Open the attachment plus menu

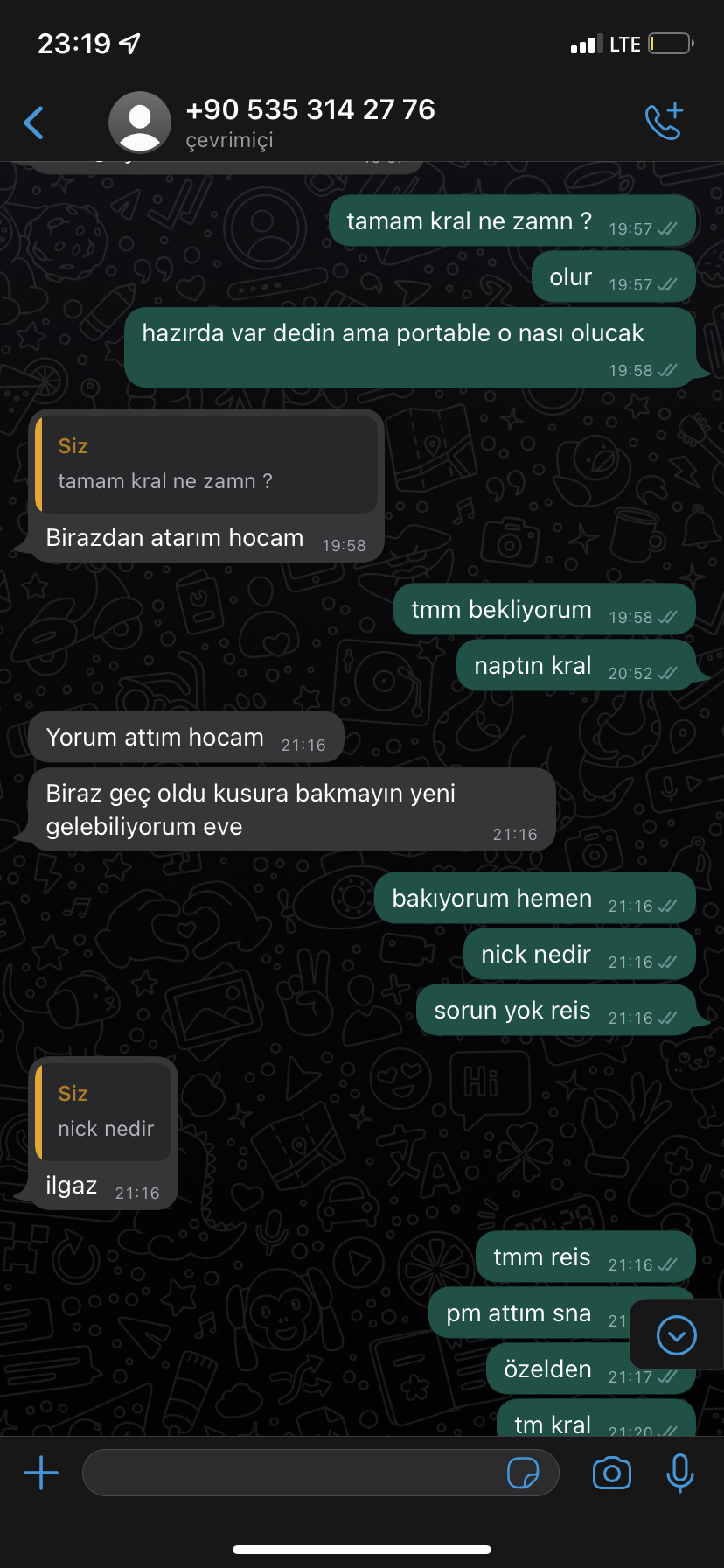coord(41,1473)
